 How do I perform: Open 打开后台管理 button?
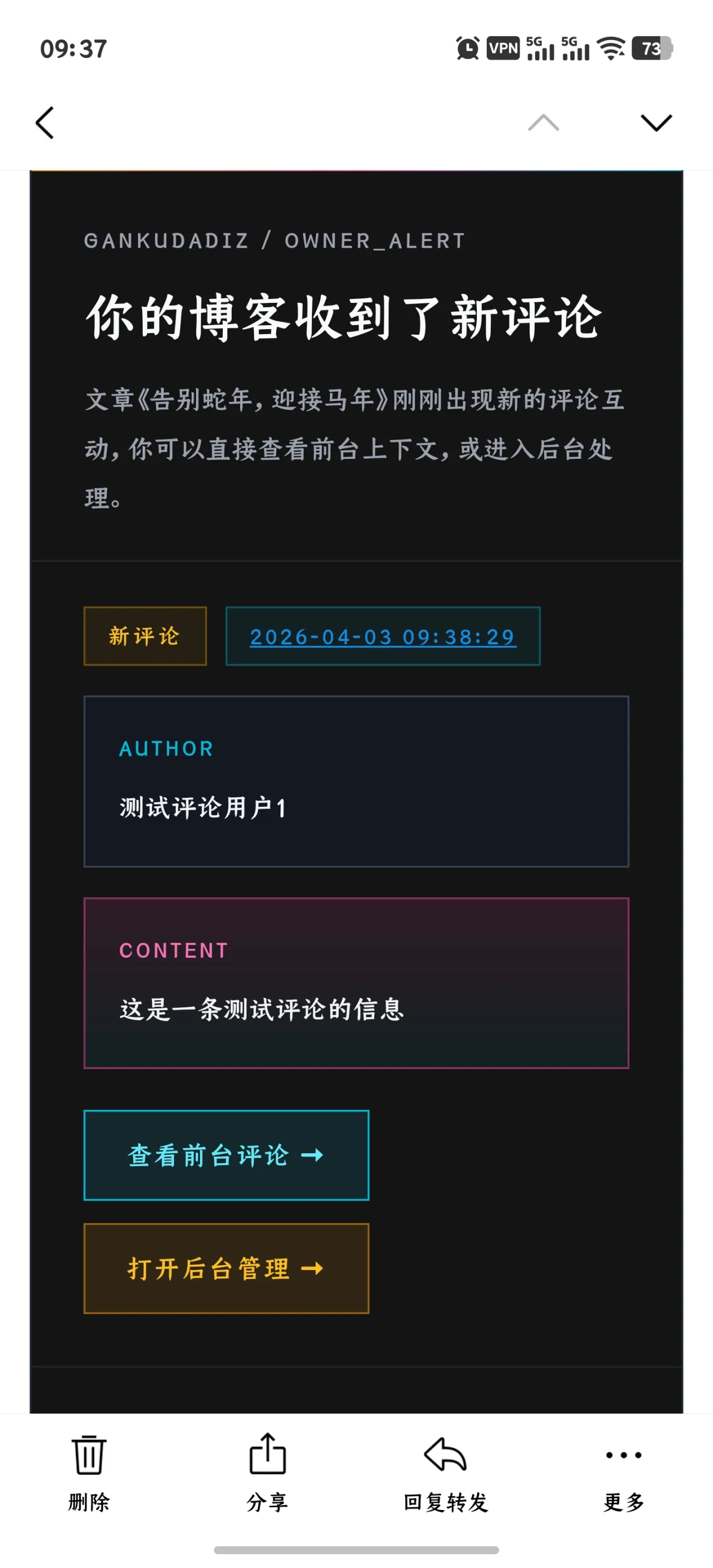click(x=226, y=1268)
